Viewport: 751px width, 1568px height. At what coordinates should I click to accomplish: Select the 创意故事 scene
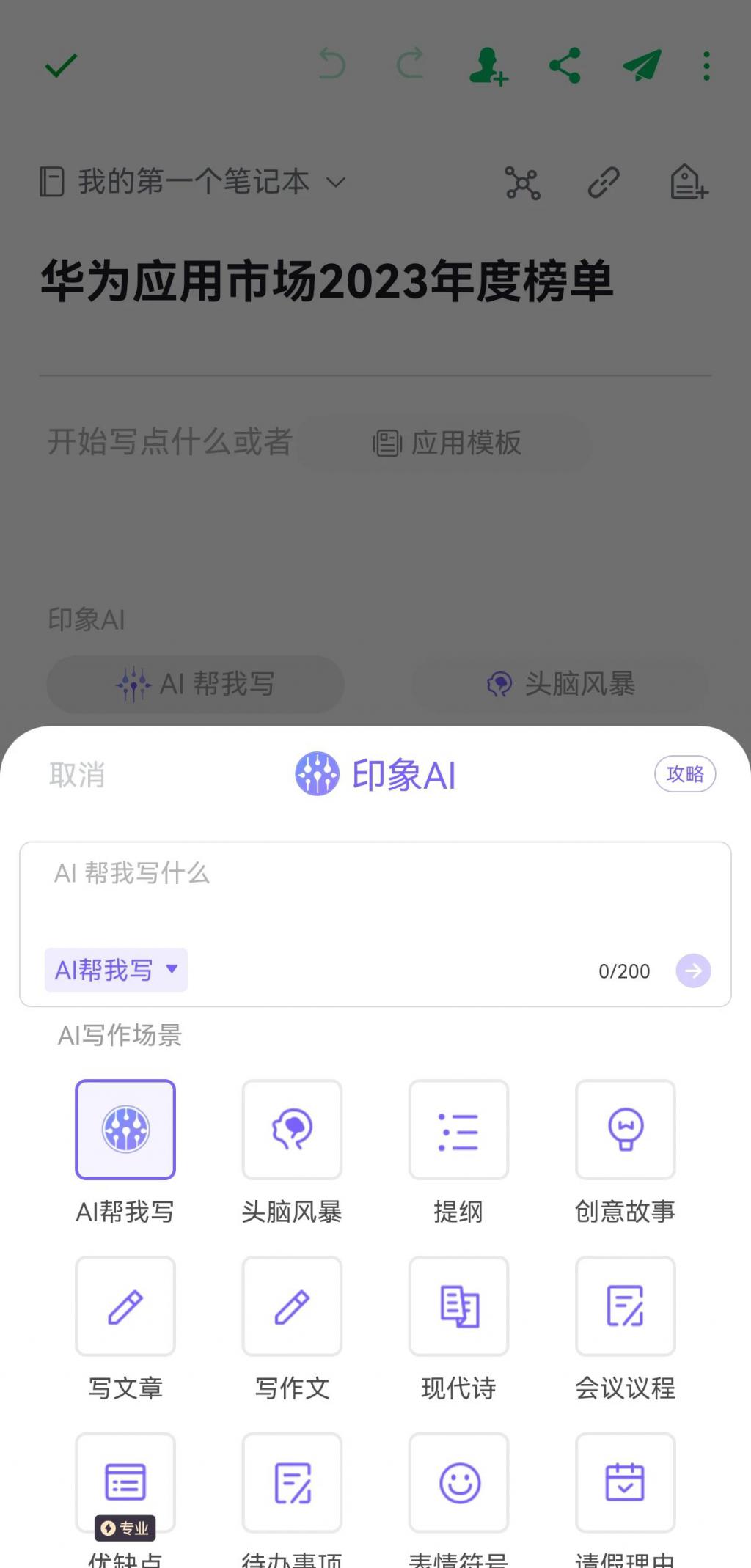(625, 1130)
